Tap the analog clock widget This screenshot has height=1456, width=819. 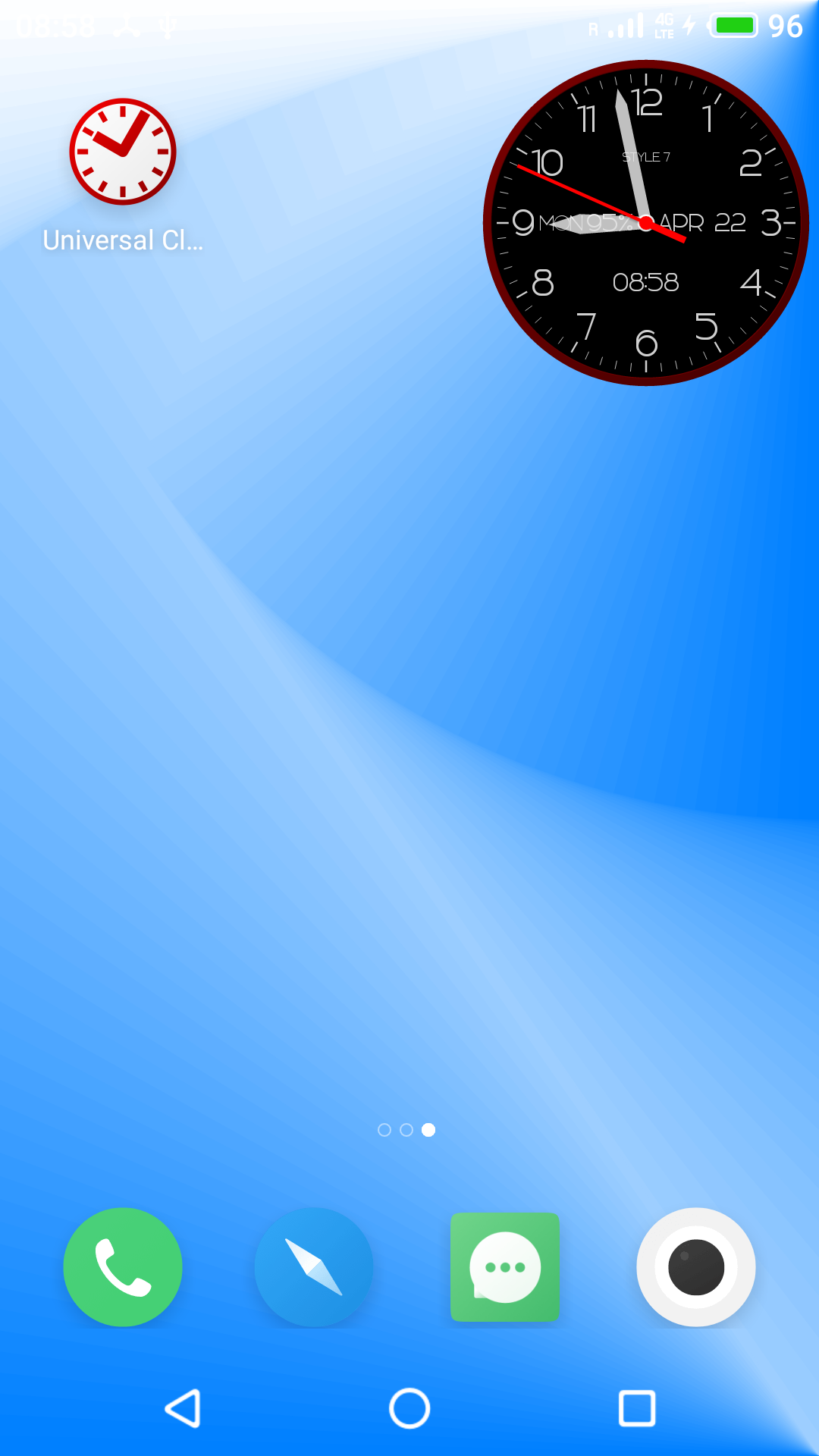[645, 223]
